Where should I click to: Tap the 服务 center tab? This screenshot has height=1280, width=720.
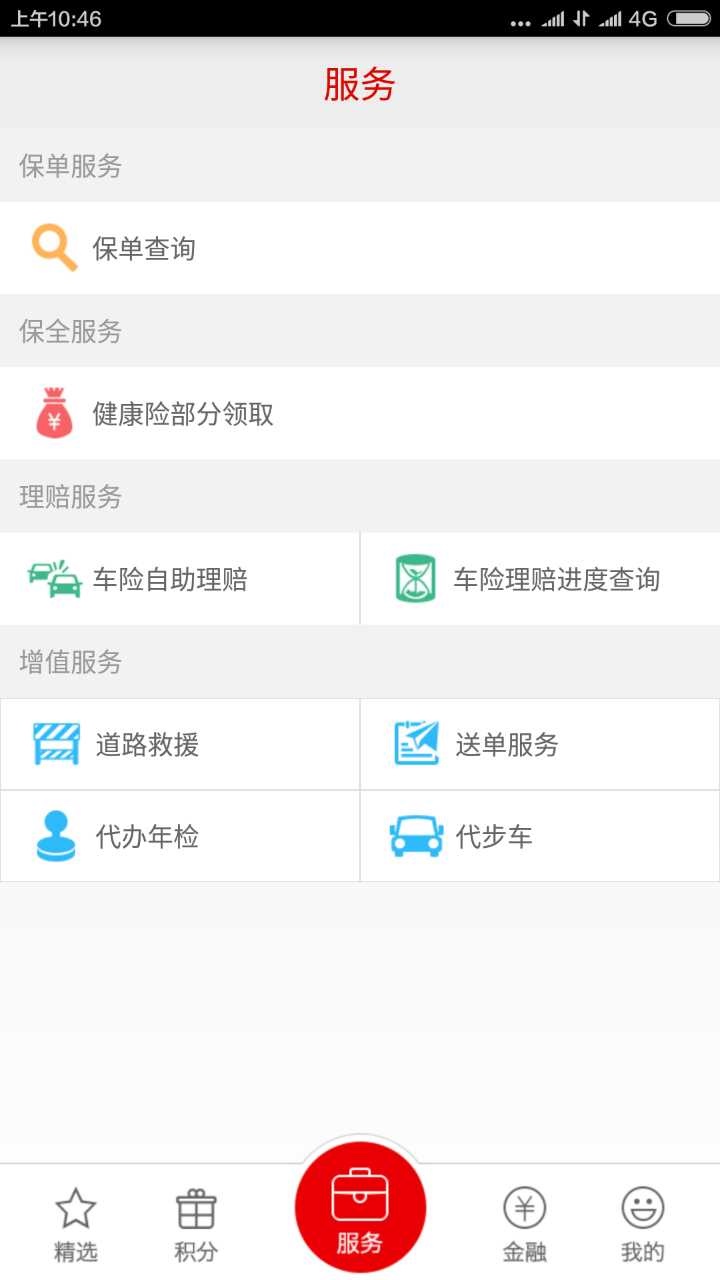[x=360, y=1207]
